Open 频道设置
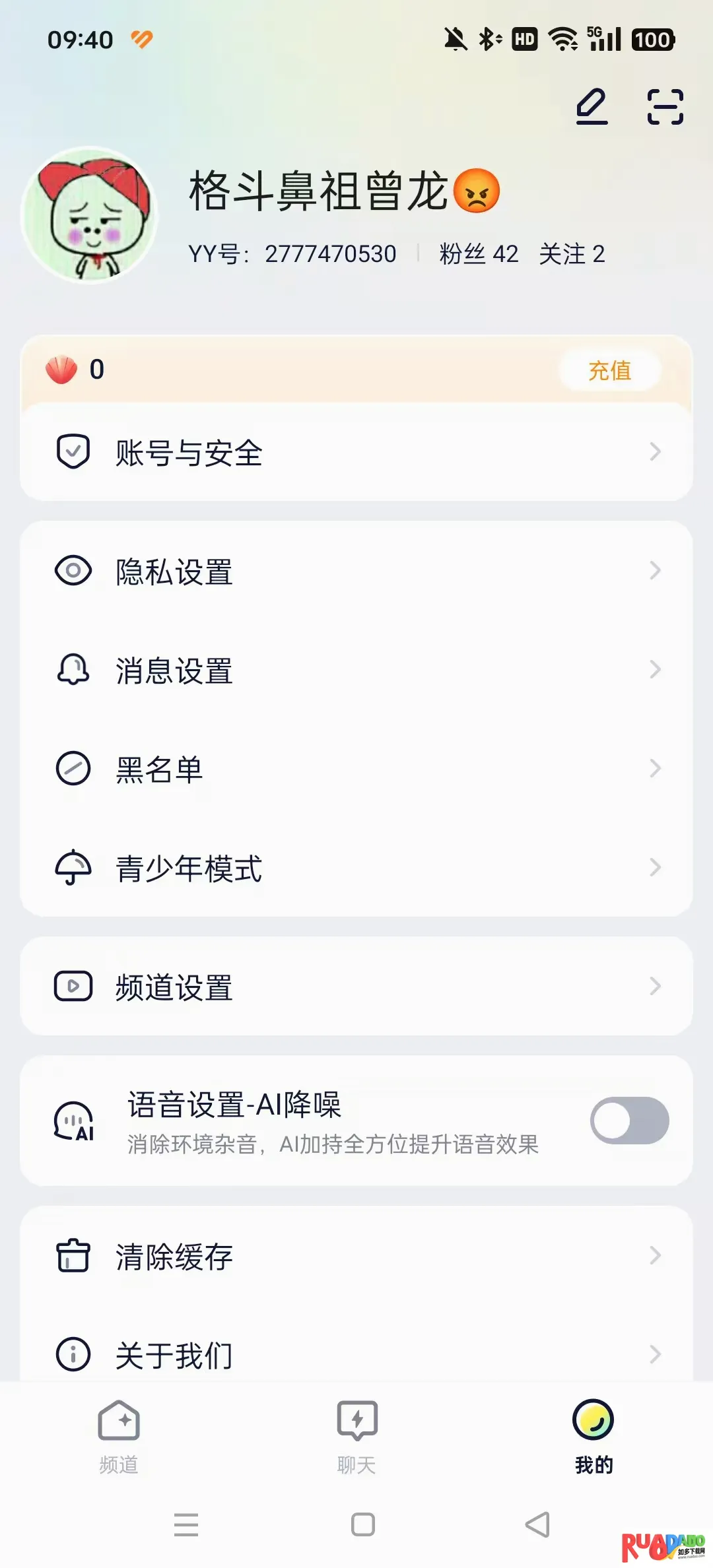Viewport: 713px width, 1568px height. point(356,987)
